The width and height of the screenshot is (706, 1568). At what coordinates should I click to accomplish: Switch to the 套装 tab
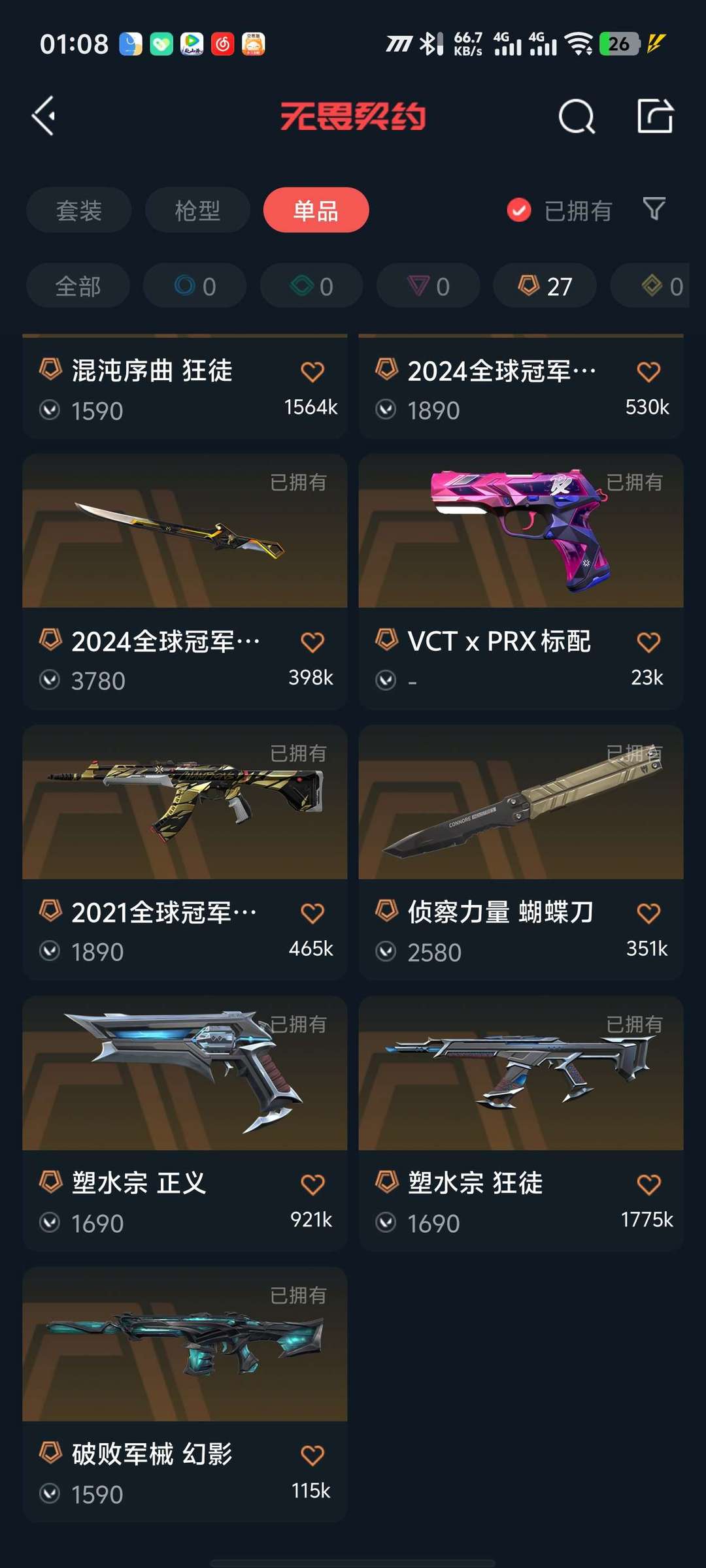(x=79, y=210)
